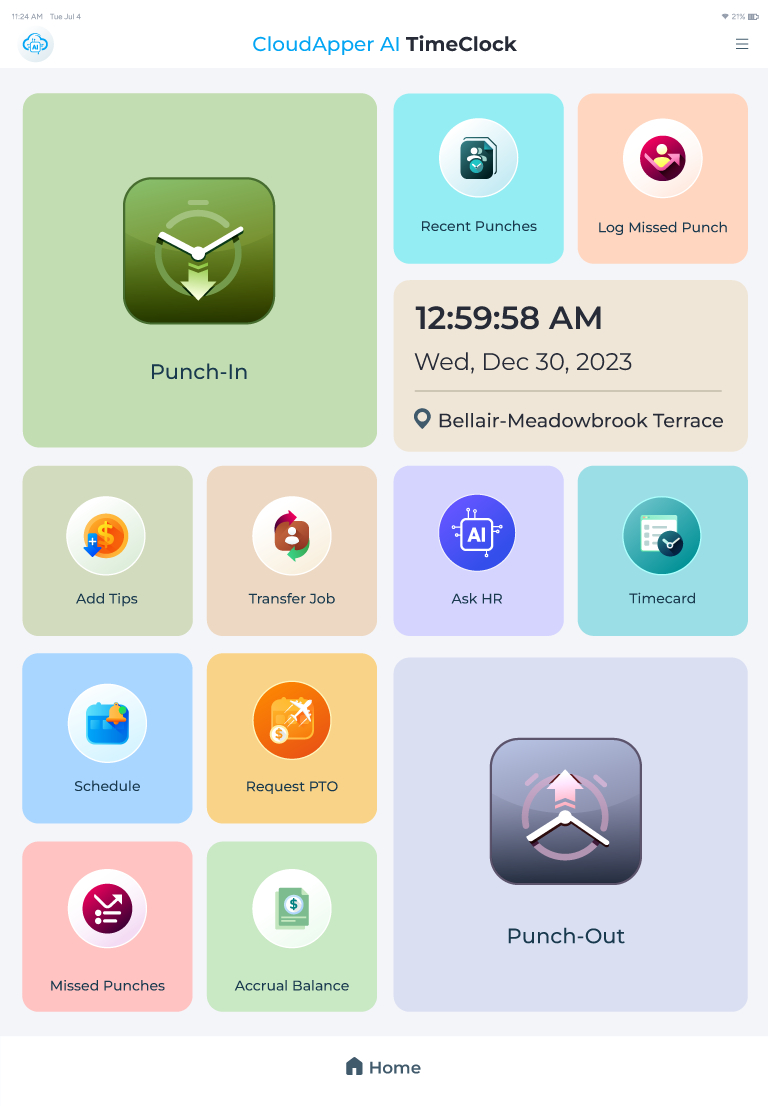Select the Punch-In clock icon
Image resolution: width=768 pixels, height=1106 pixels.
click(x=198, y=250)
